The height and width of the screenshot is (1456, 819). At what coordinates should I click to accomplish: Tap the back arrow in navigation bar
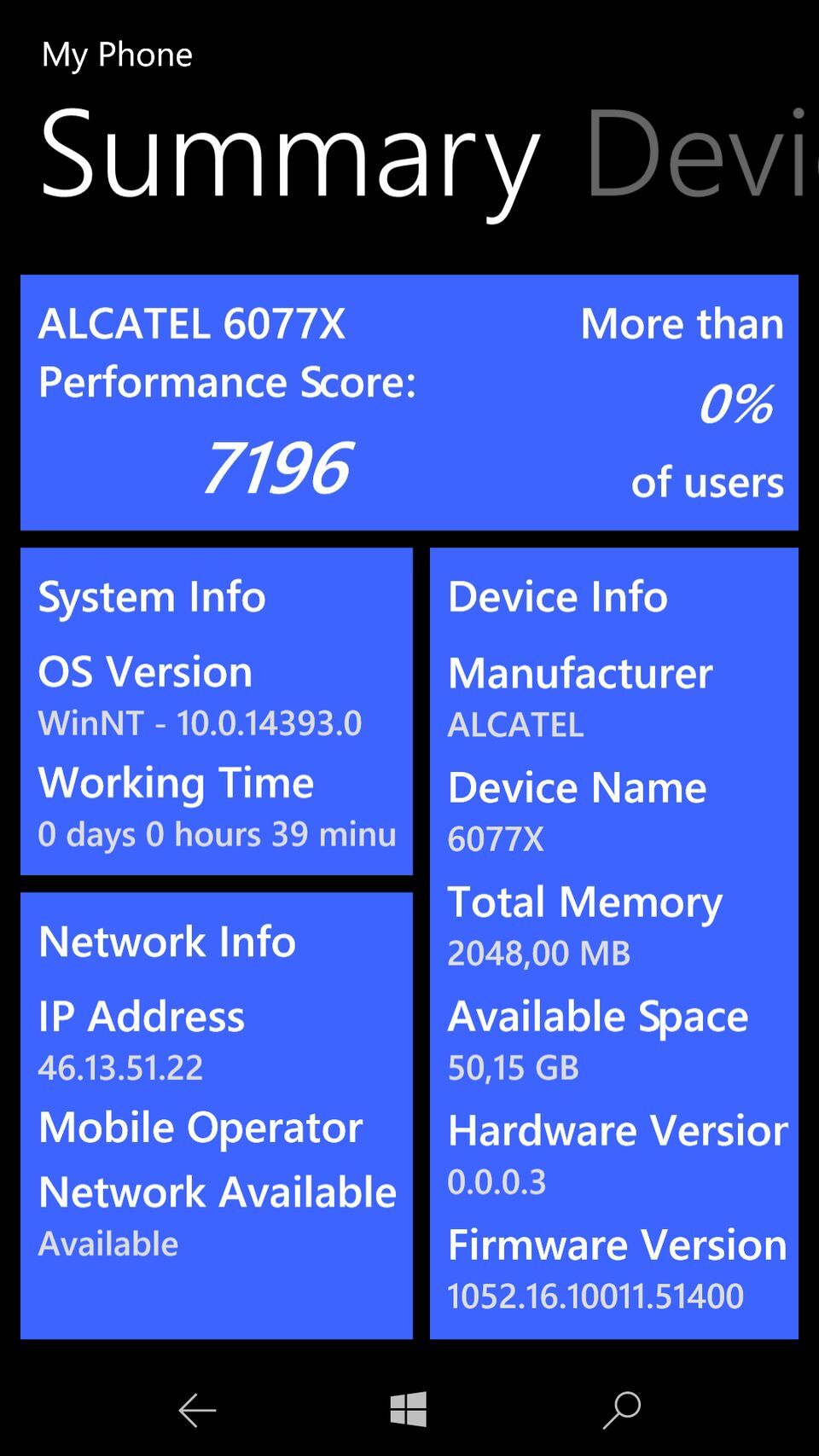pyautogui.click(x=195, y=1404)
